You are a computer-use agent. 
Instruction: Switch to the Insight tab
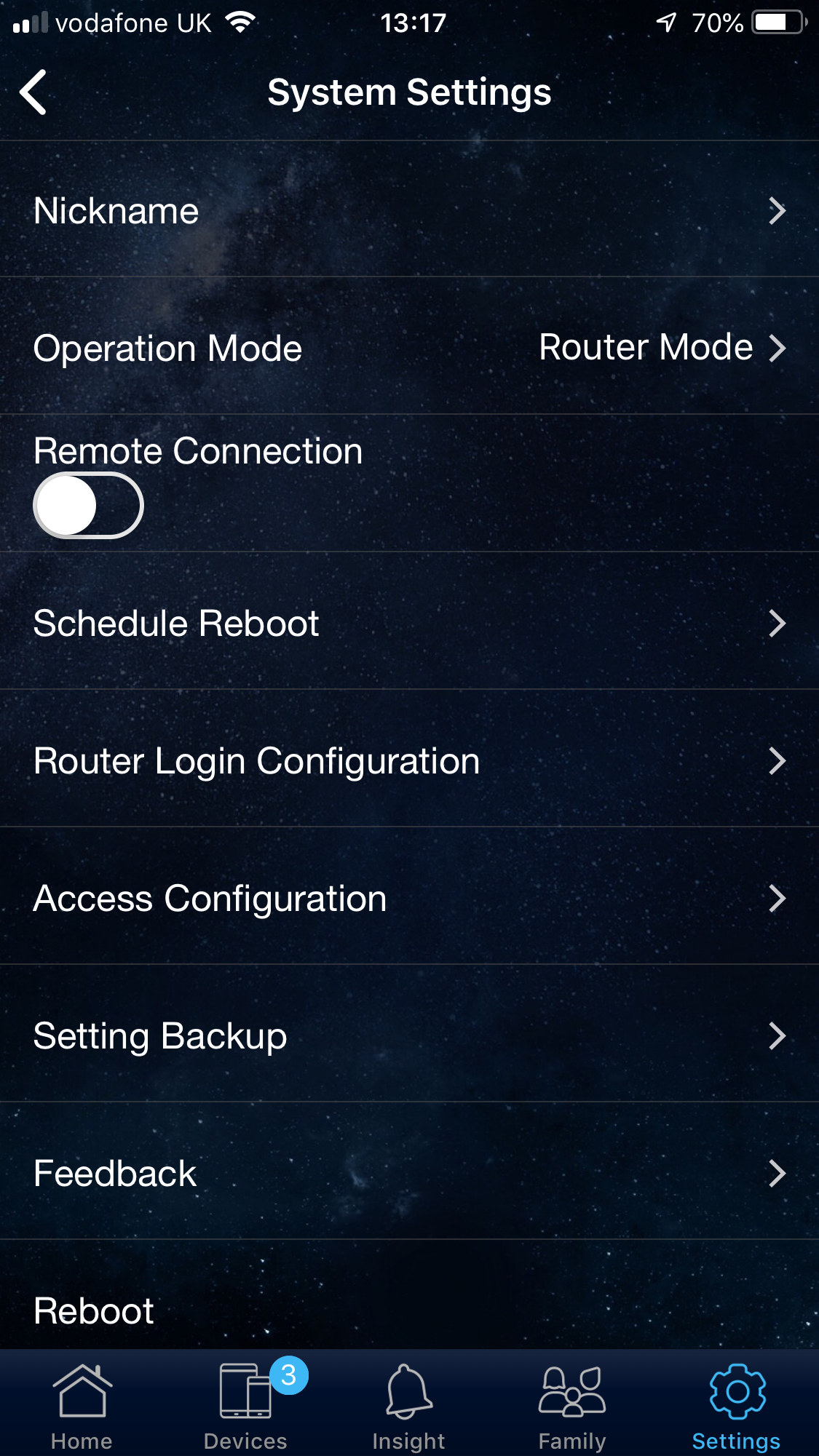[x=408, y=1406]
